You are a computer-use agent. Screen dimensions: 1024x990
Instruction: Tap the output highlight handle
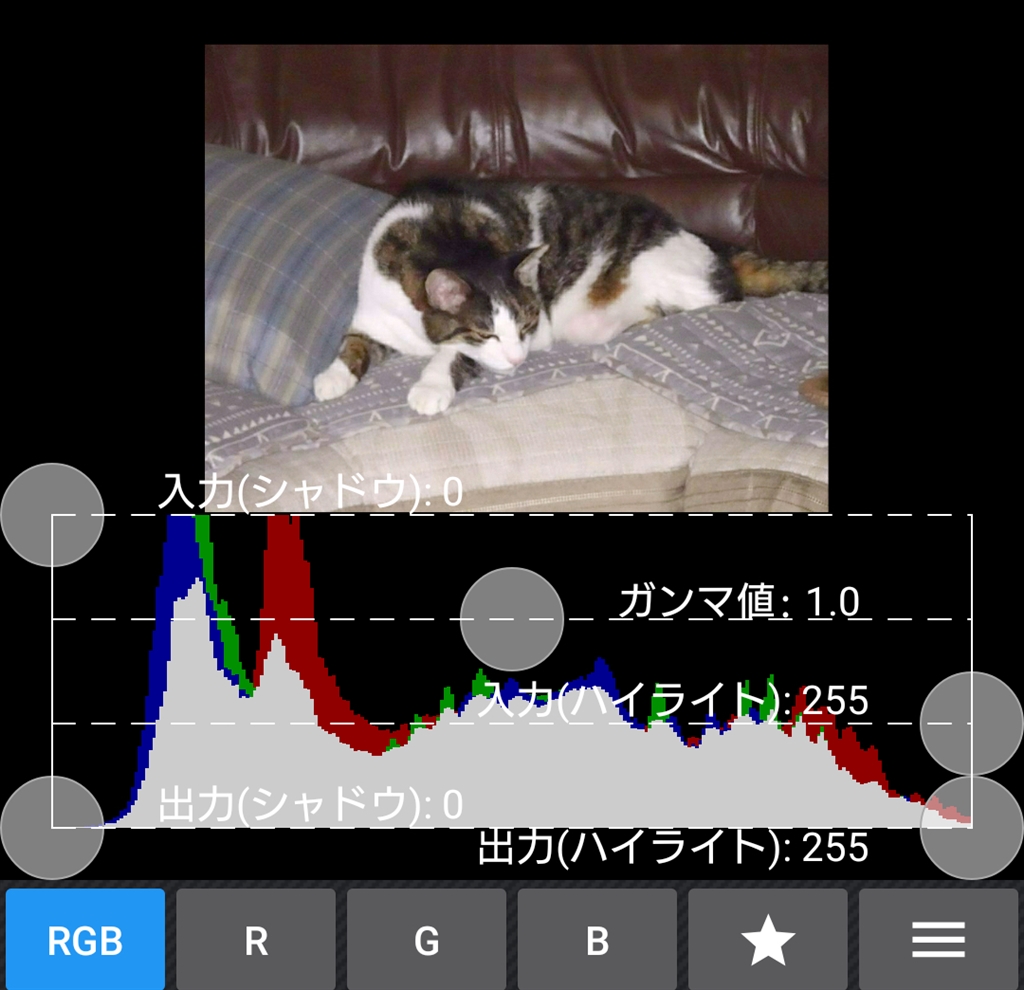pos(971,828)
